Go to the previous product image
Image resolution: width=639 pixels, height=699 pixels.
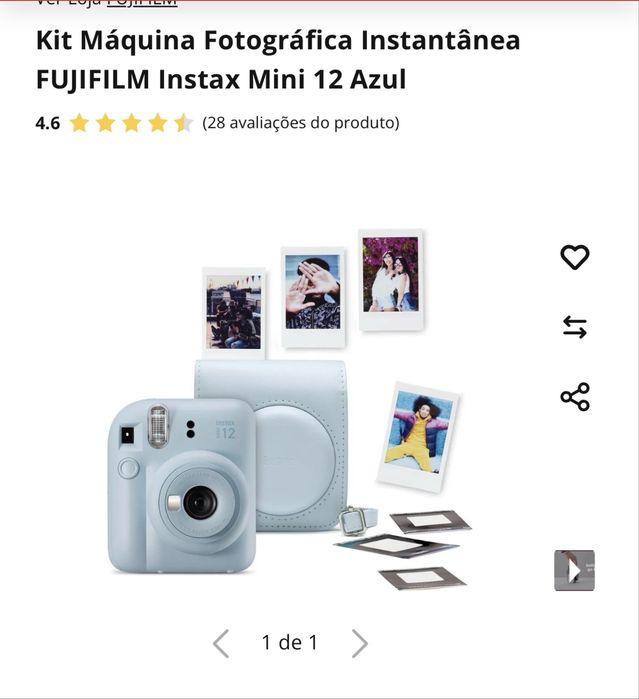221,643
